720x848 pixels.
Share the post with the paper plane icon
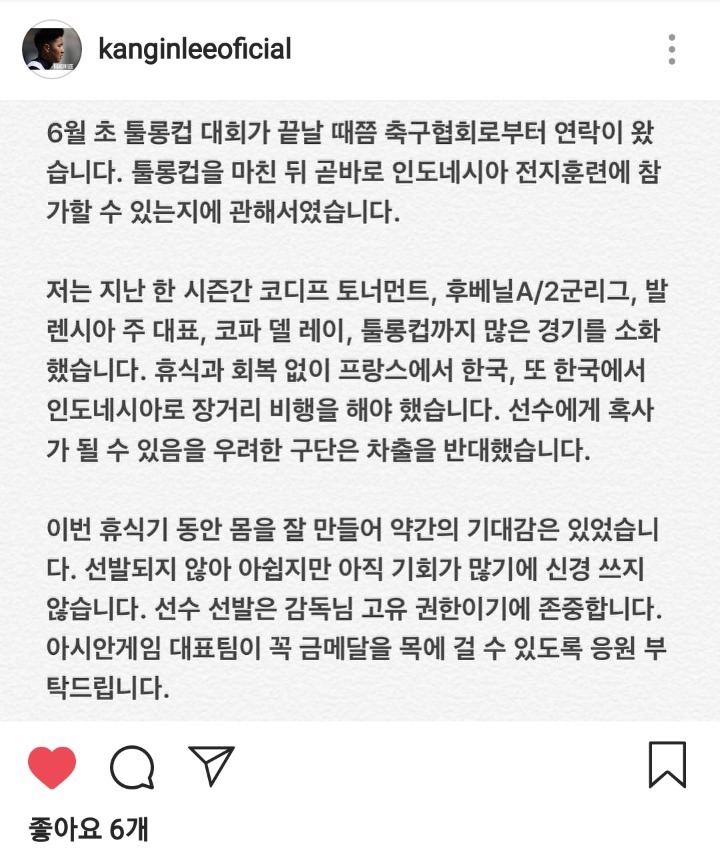click(x=211, y=767)
